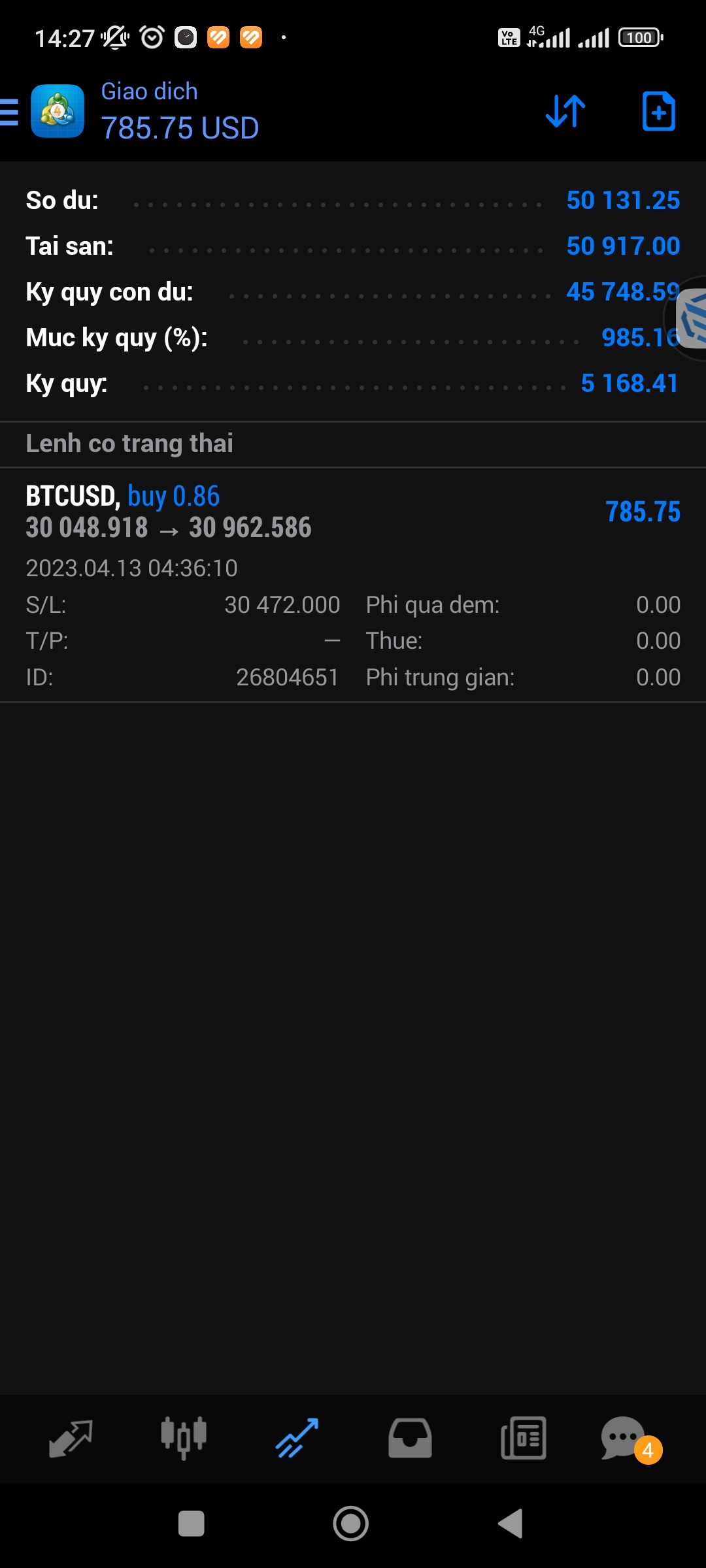Switch to the Quotes tab

point(71,1439)
